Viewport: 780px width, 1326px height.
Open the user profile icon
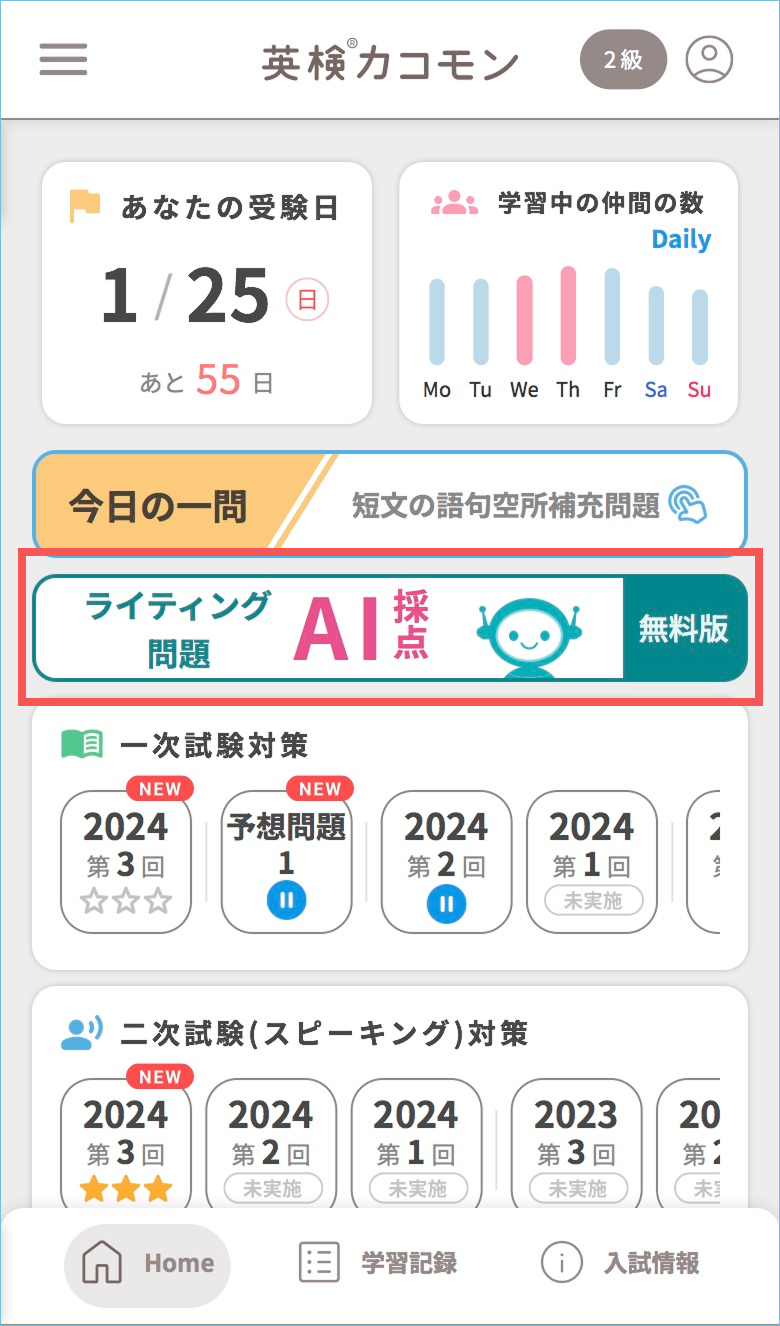(709, 60)
